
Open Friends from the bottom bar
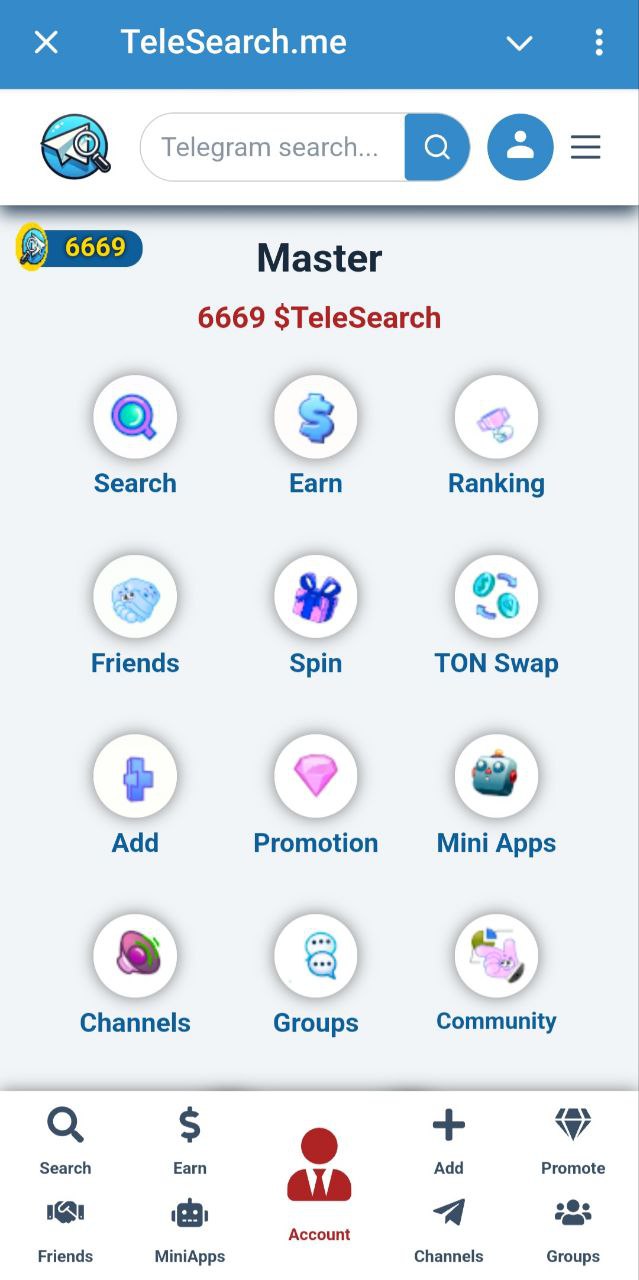pos(65,1230)
